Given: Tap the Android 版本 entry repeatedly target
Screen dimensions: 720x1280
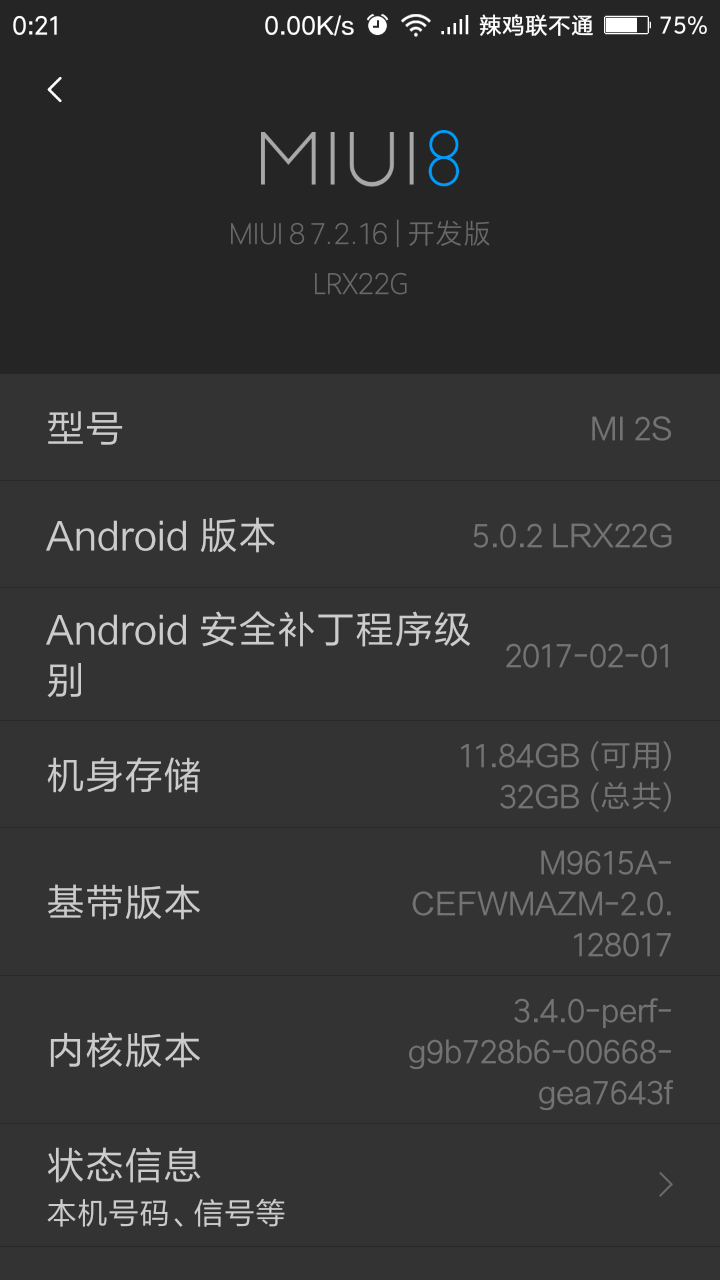Looking at the screenshot, I should [360, 535].
